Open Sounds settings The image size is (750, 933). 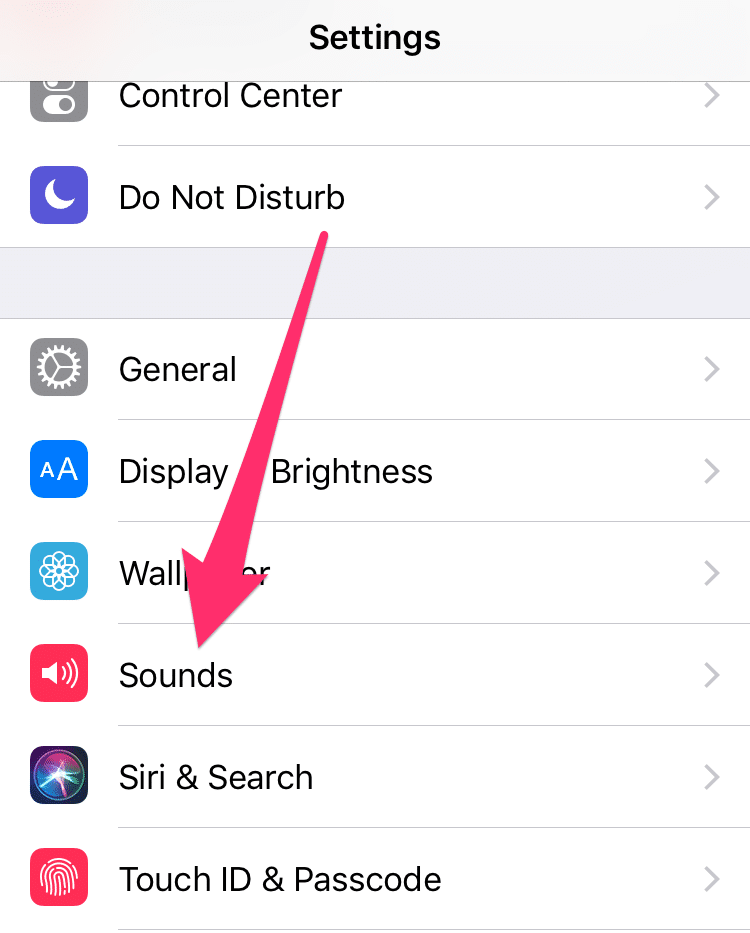176,676
